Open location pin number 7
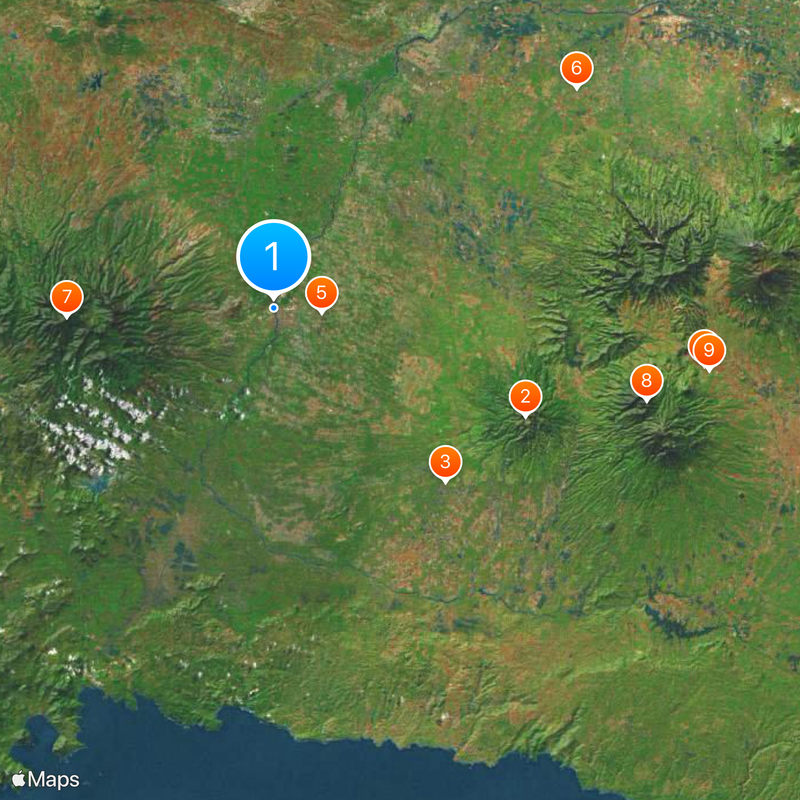Screen dimensions: 800x800 (66, 296)
